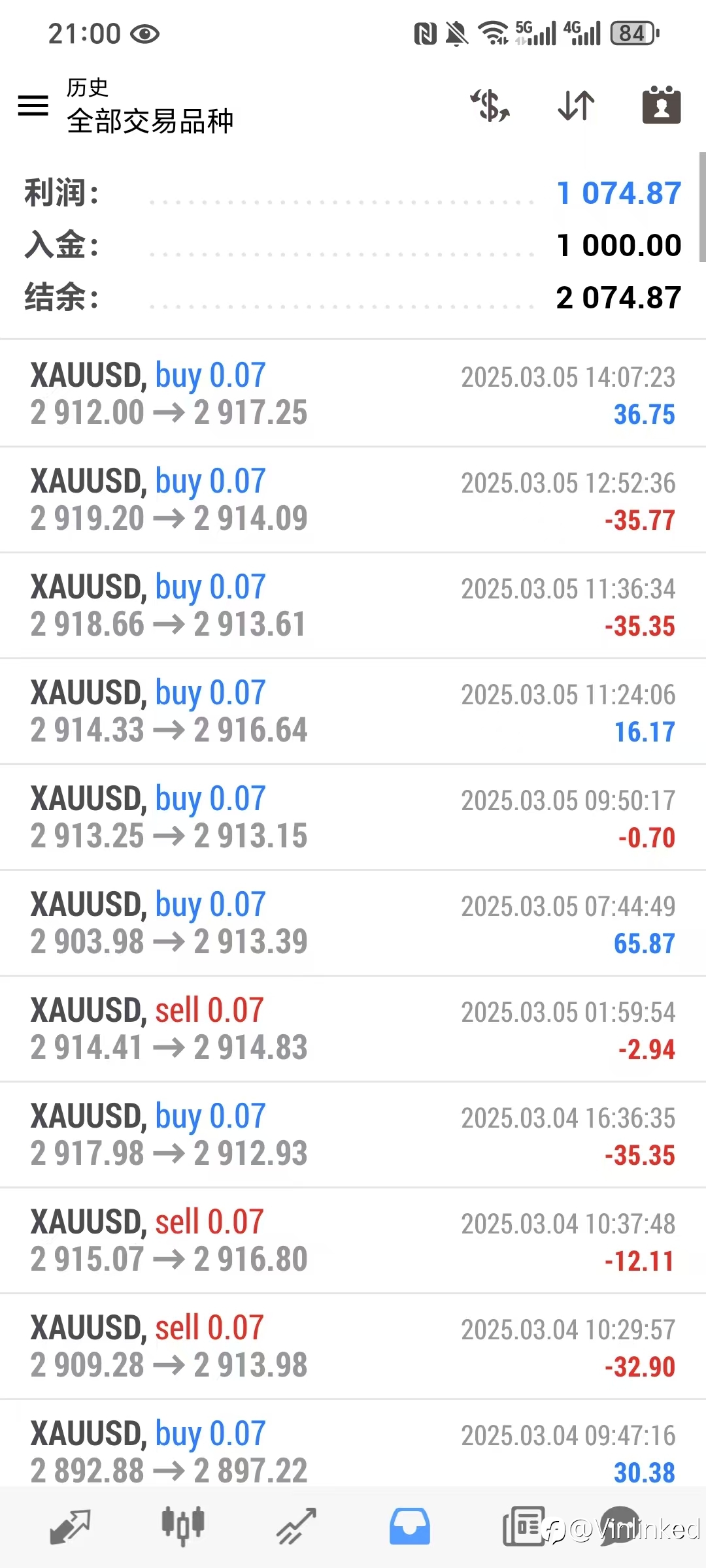Open the sell trade with -2.94 loss

[x=353, y=1029]
